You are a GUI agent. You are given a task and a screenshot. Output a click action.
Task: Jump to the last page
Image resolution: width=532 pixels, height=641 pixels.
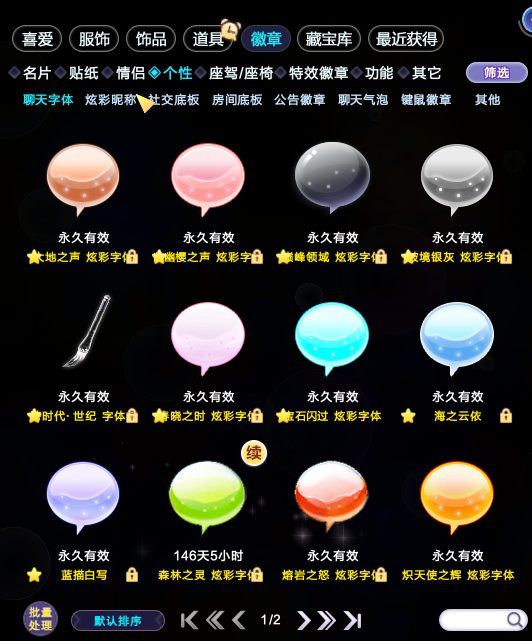tap(352, 620)
